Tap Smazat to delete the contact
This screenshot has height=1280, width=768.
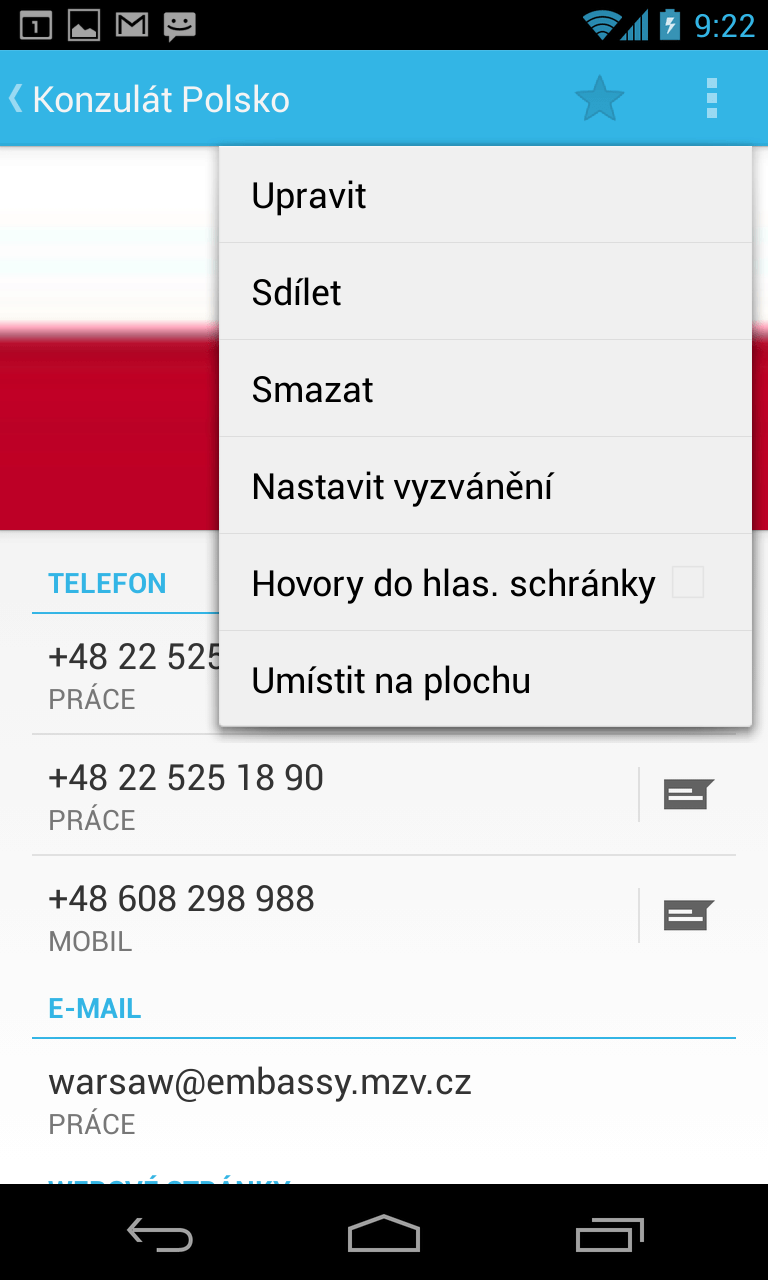coord(485,390)
